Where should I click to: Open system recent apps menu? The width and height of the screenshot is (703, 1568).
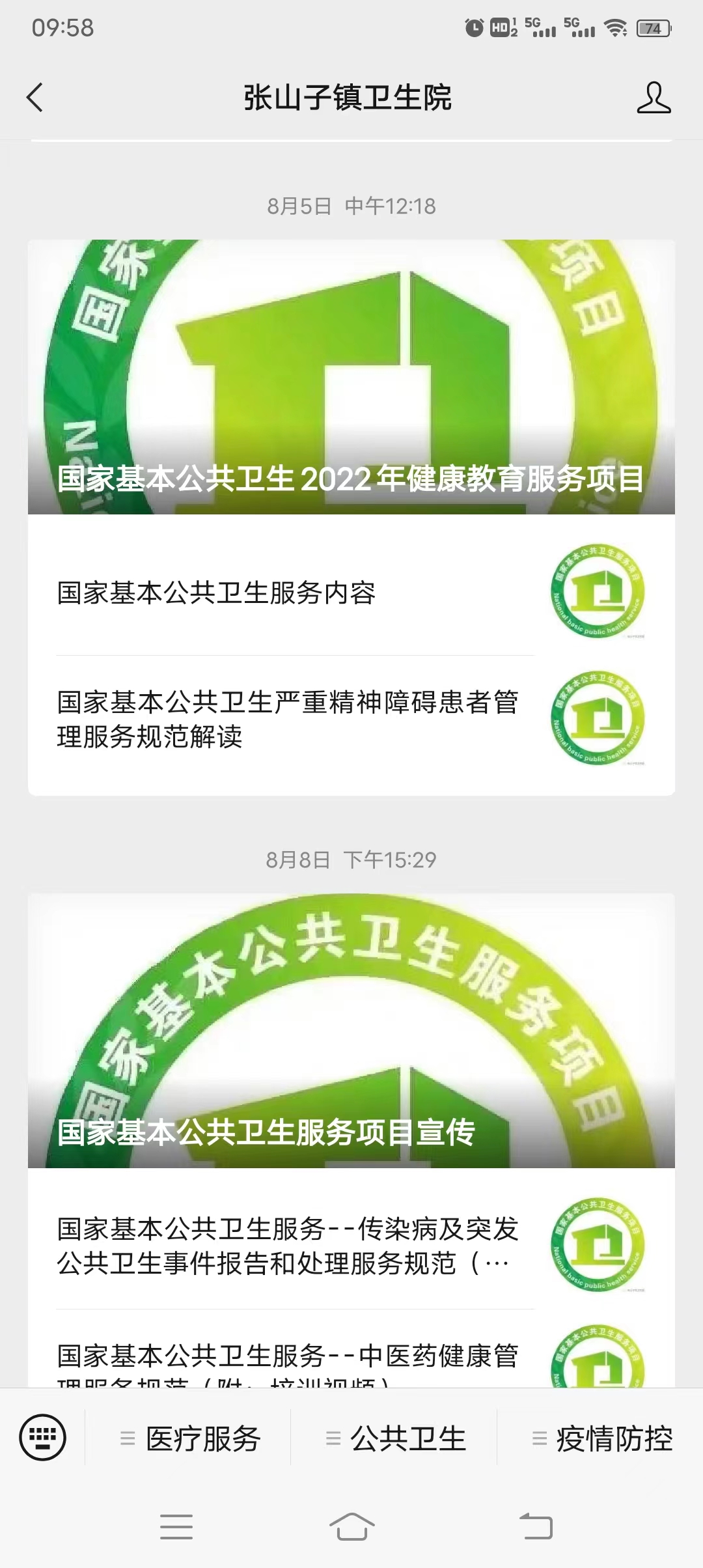[176, 1526]
